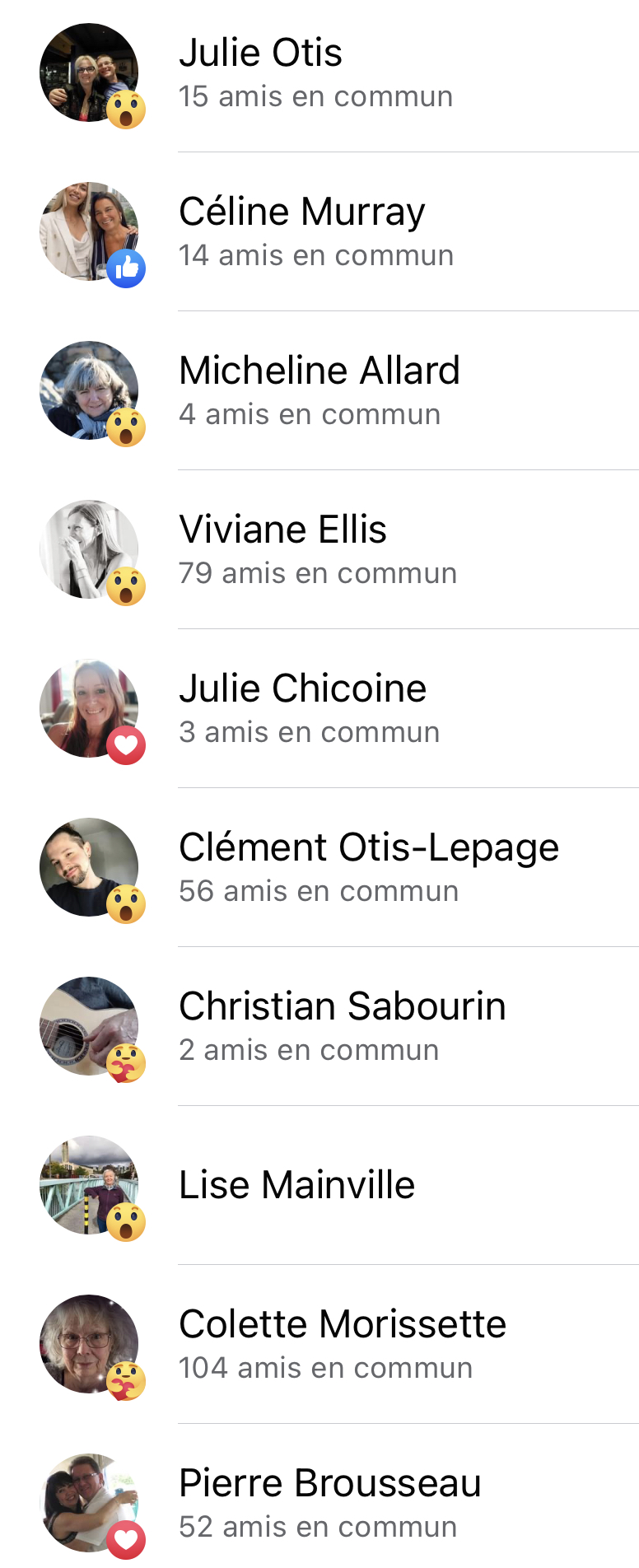This screenshot has height=1568, width=639.
Task: Open Julie Otis's profile
Action: click(x=260, y=54)
